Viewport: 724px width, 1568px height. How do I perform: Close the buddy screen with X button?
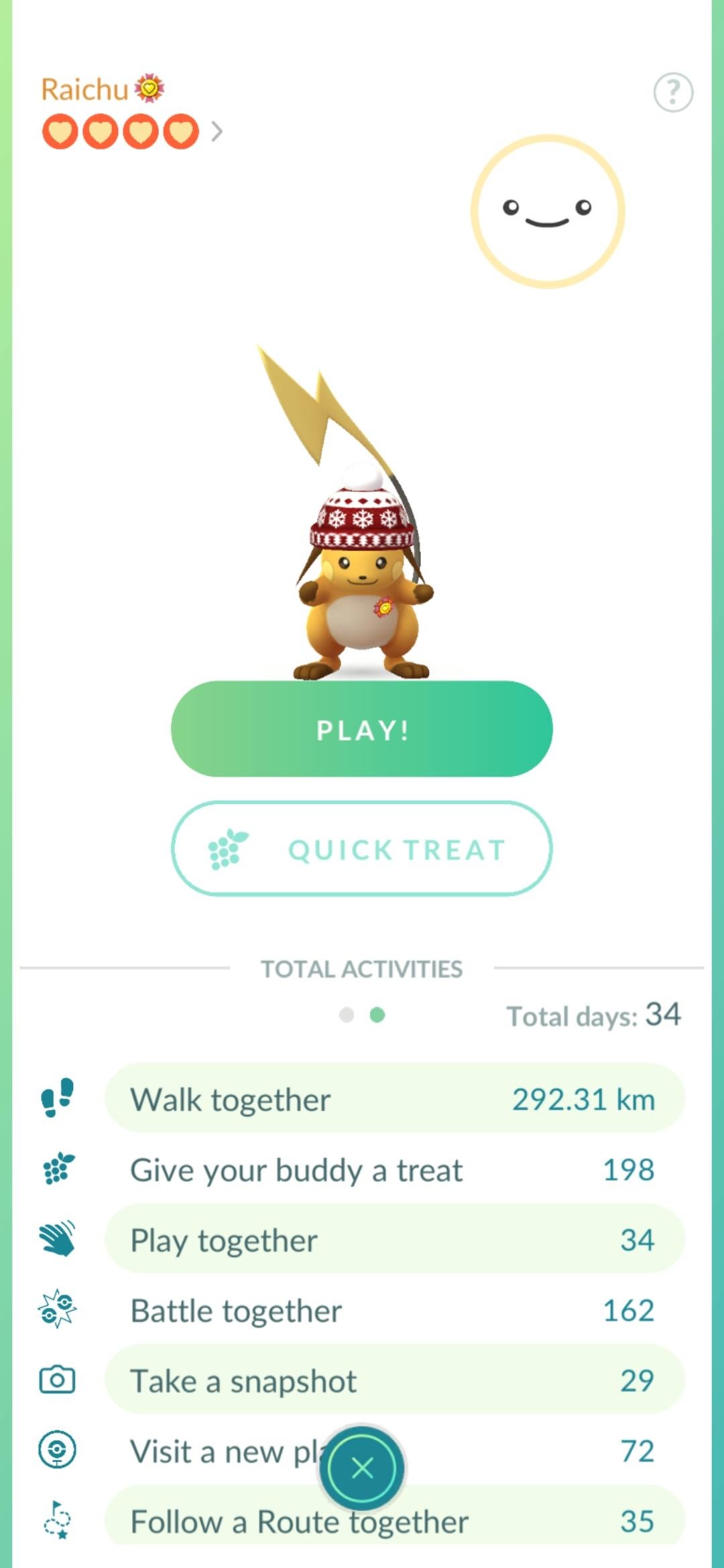pyautogui.click(x=362, y=1468)
